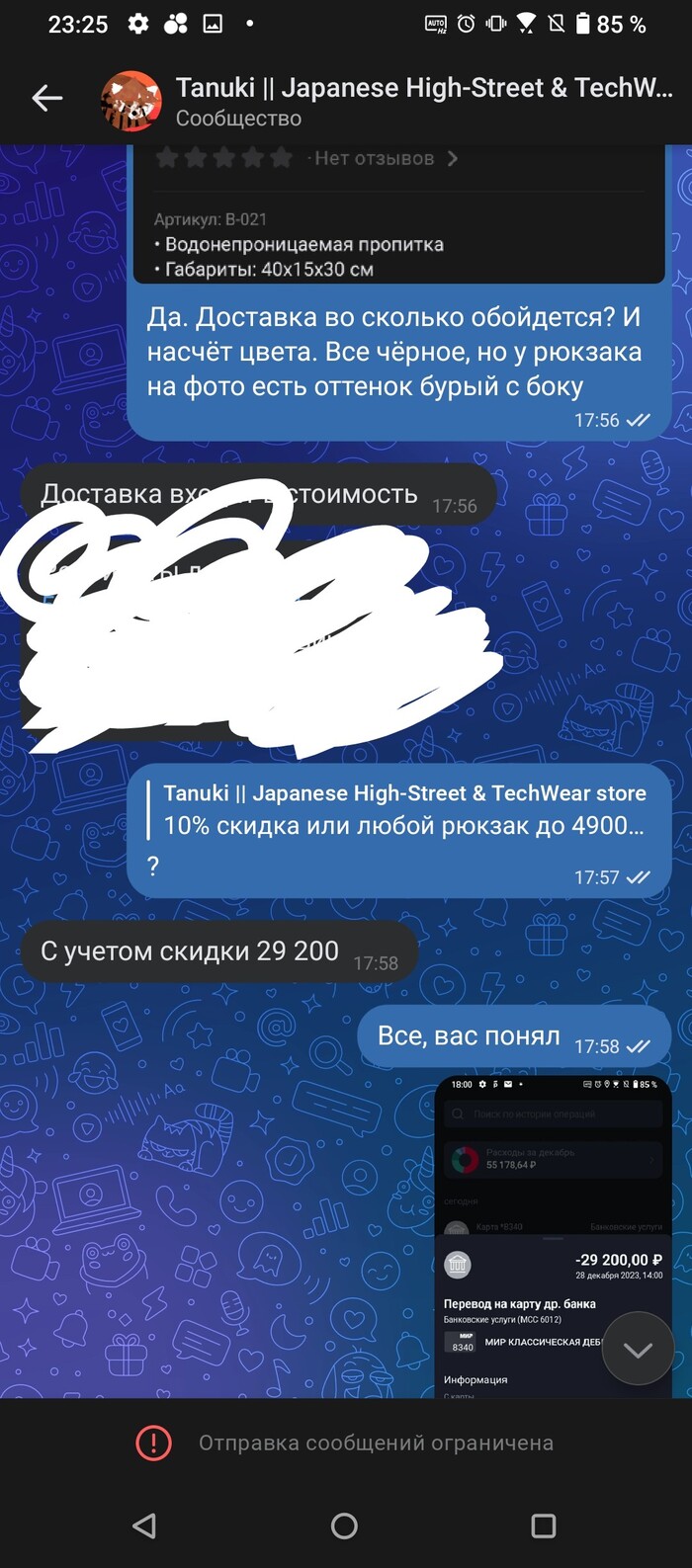Open the quoted Tanuki 10% discount message
Image resolution: width=692 pixels, height=1568 pixels.
403,809
